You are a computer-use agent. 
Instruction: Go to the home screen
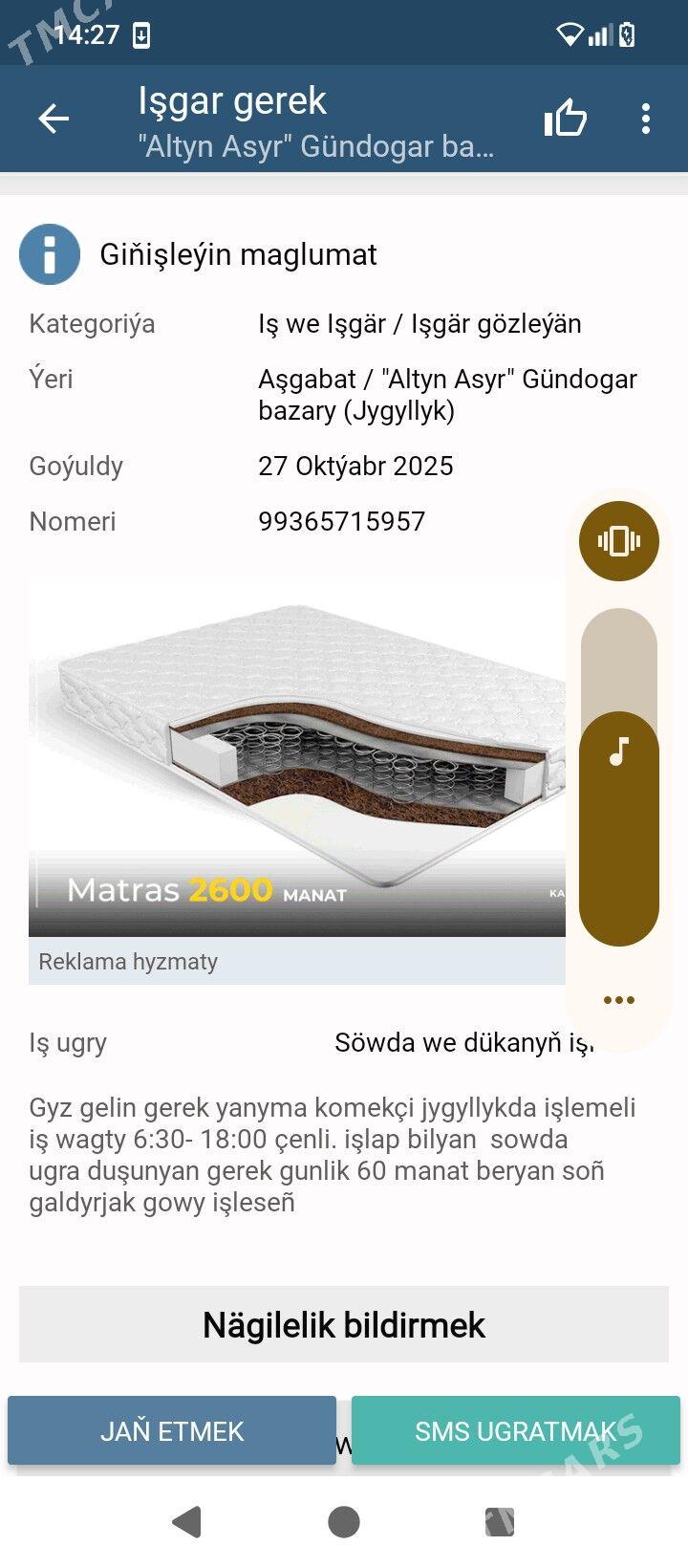click(x=344, y=1520)
